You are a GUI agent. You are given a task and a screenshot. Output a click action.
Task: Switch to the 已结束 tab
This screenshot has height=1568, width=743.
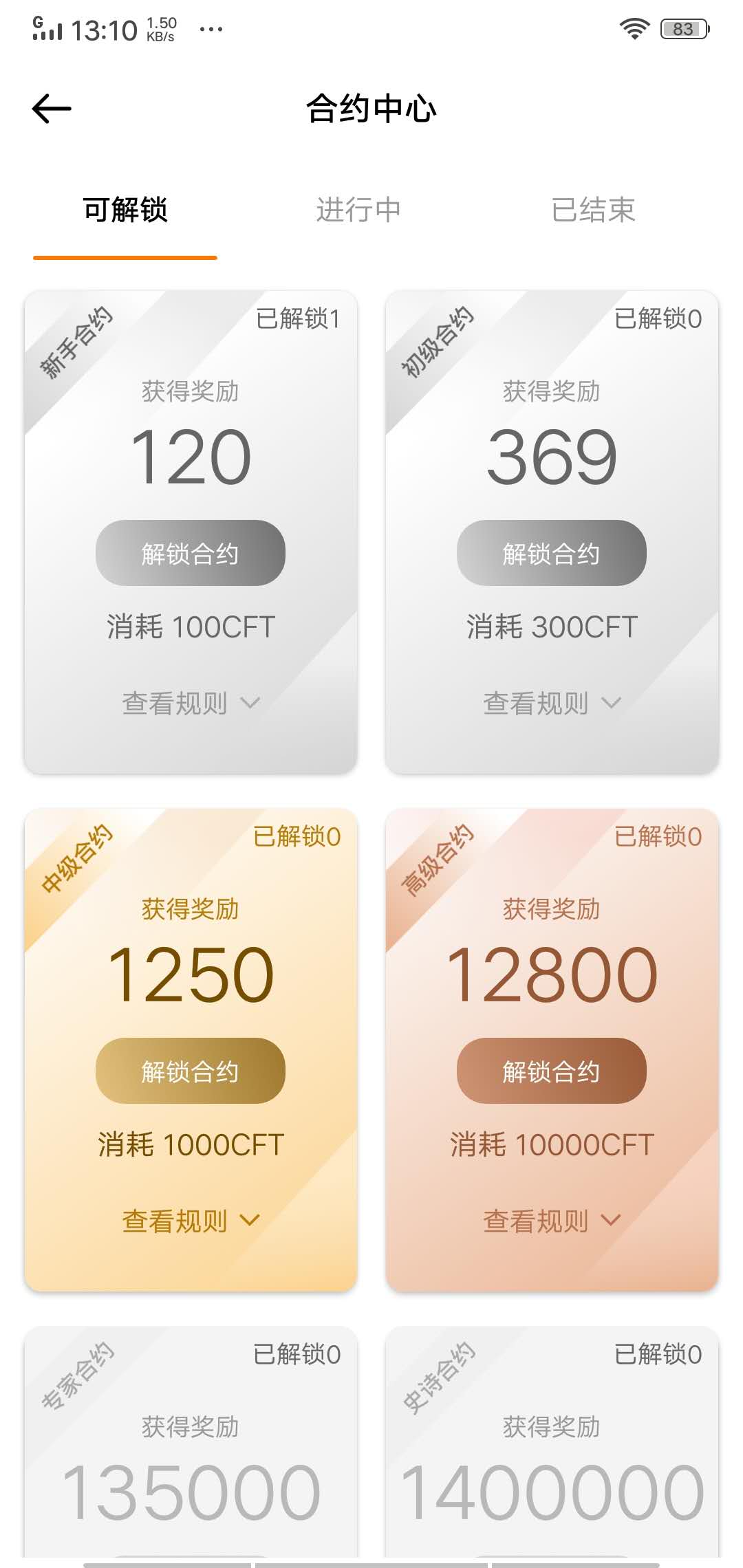[x=594, y=211]
